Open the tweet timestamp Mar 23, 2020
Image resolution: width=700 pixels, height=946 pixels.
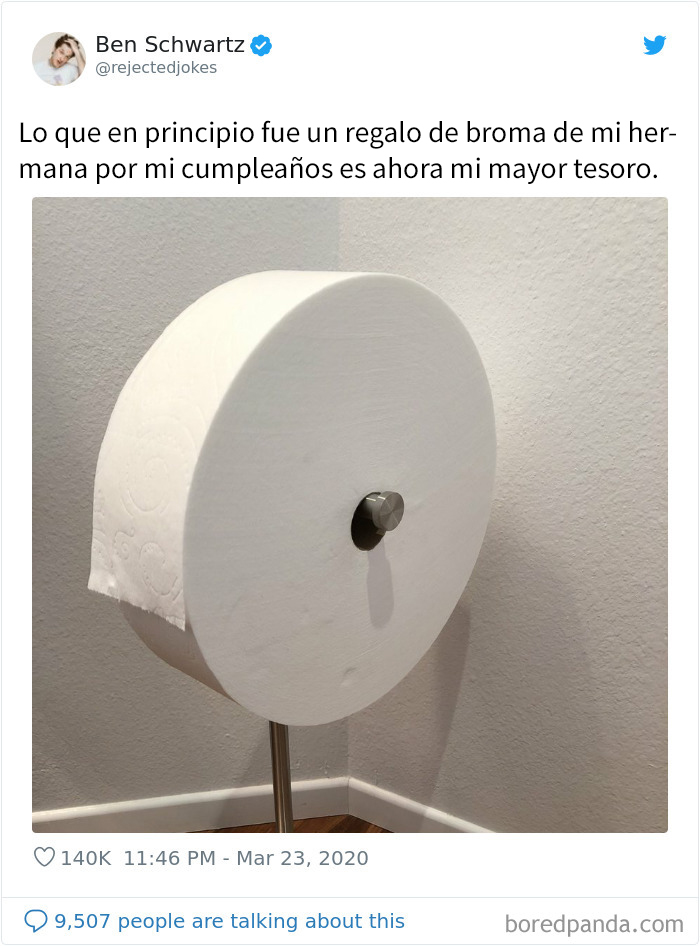[x=246, y=858]
